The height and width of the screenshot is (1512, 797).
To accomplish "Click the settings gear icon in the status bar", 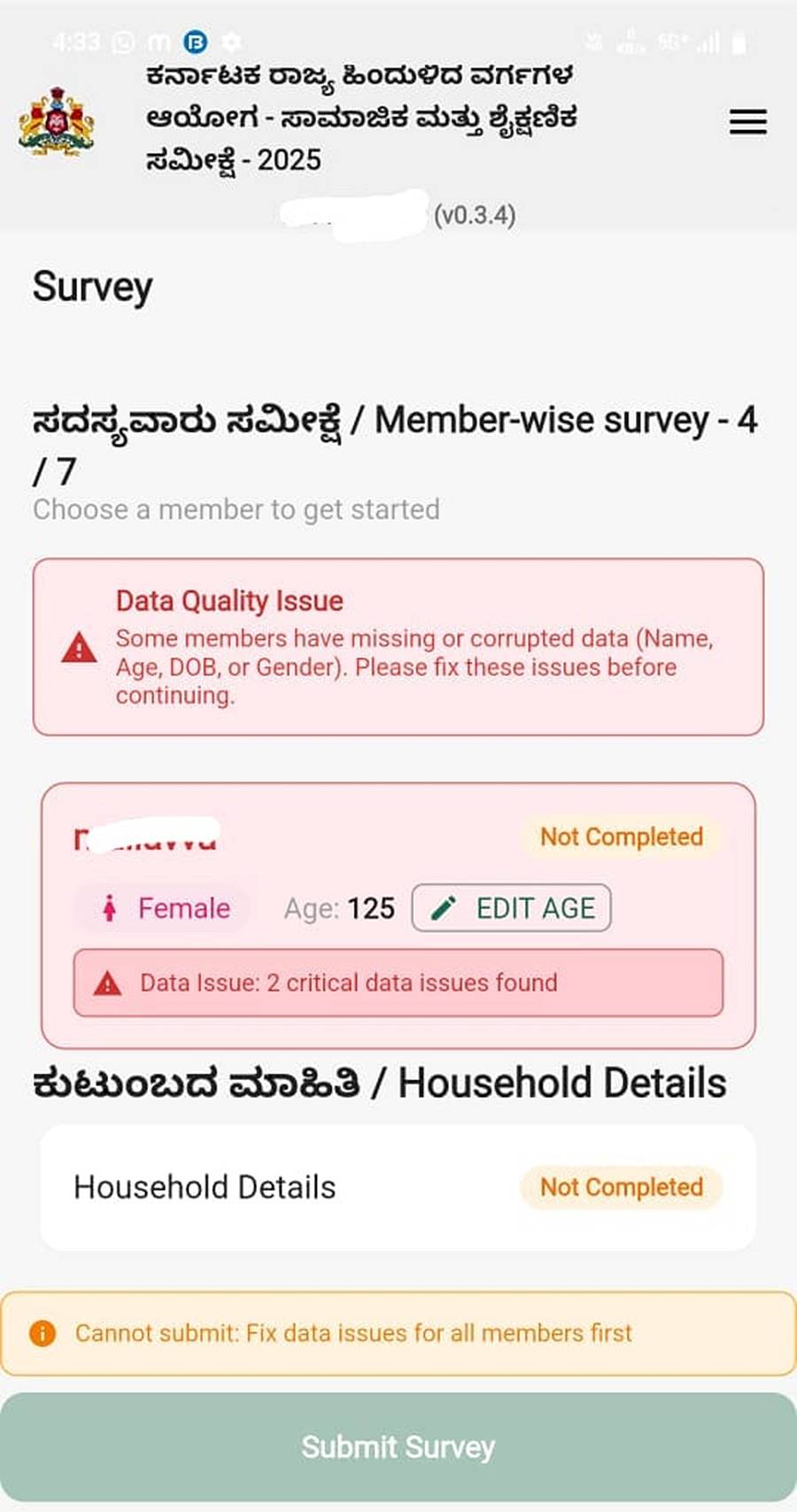I will click(x=232, y=42).
